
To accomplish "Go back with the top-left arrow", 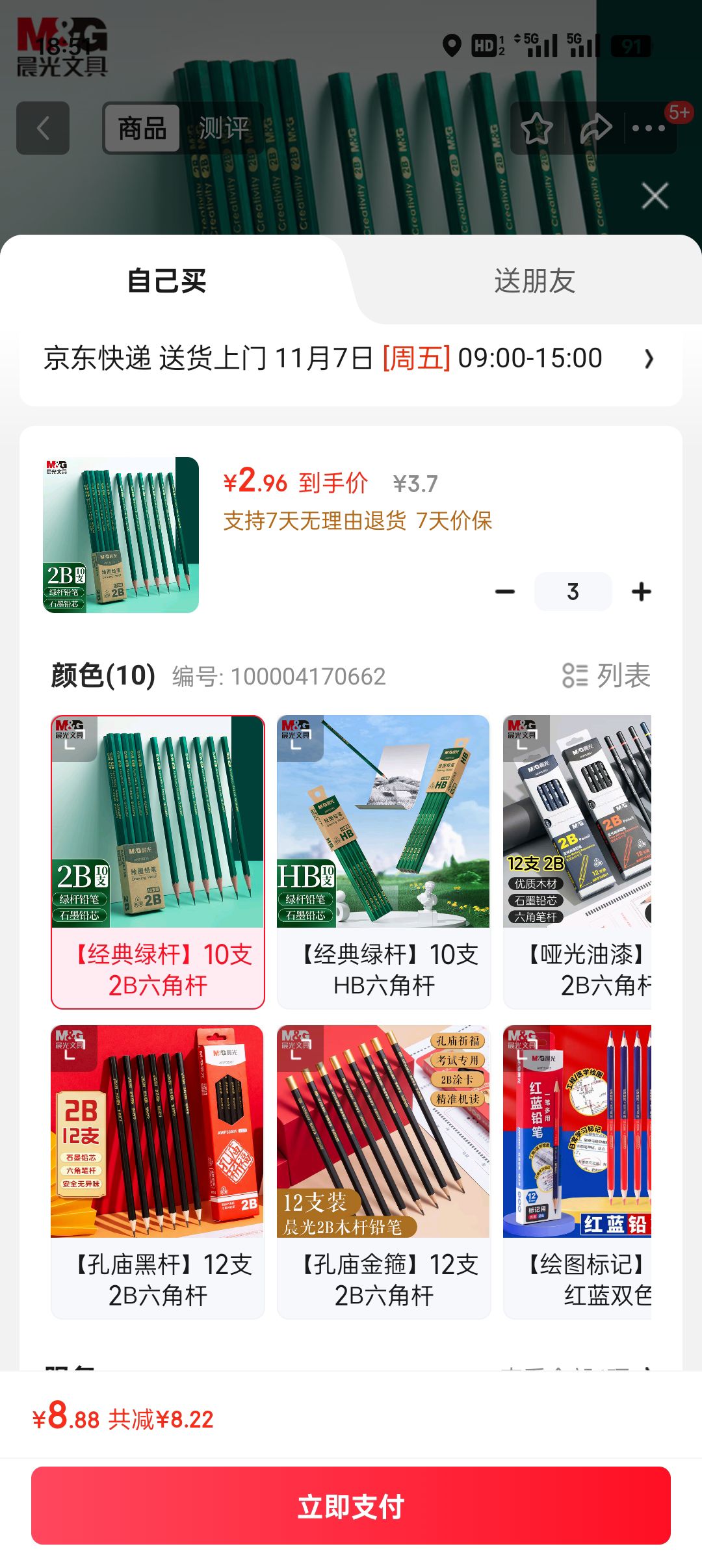I will [43, 128].
